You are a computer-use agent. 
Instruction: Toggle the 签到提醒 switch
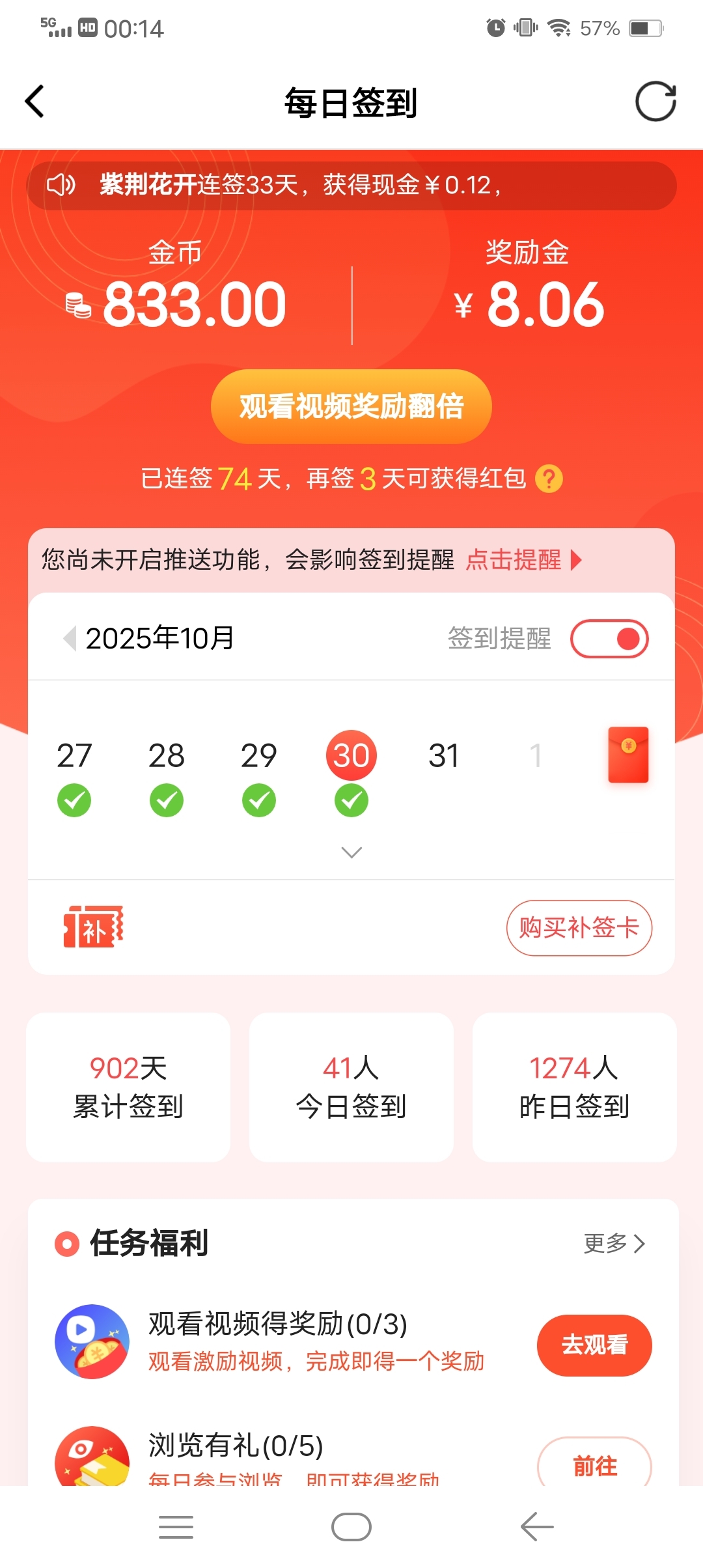609,639
